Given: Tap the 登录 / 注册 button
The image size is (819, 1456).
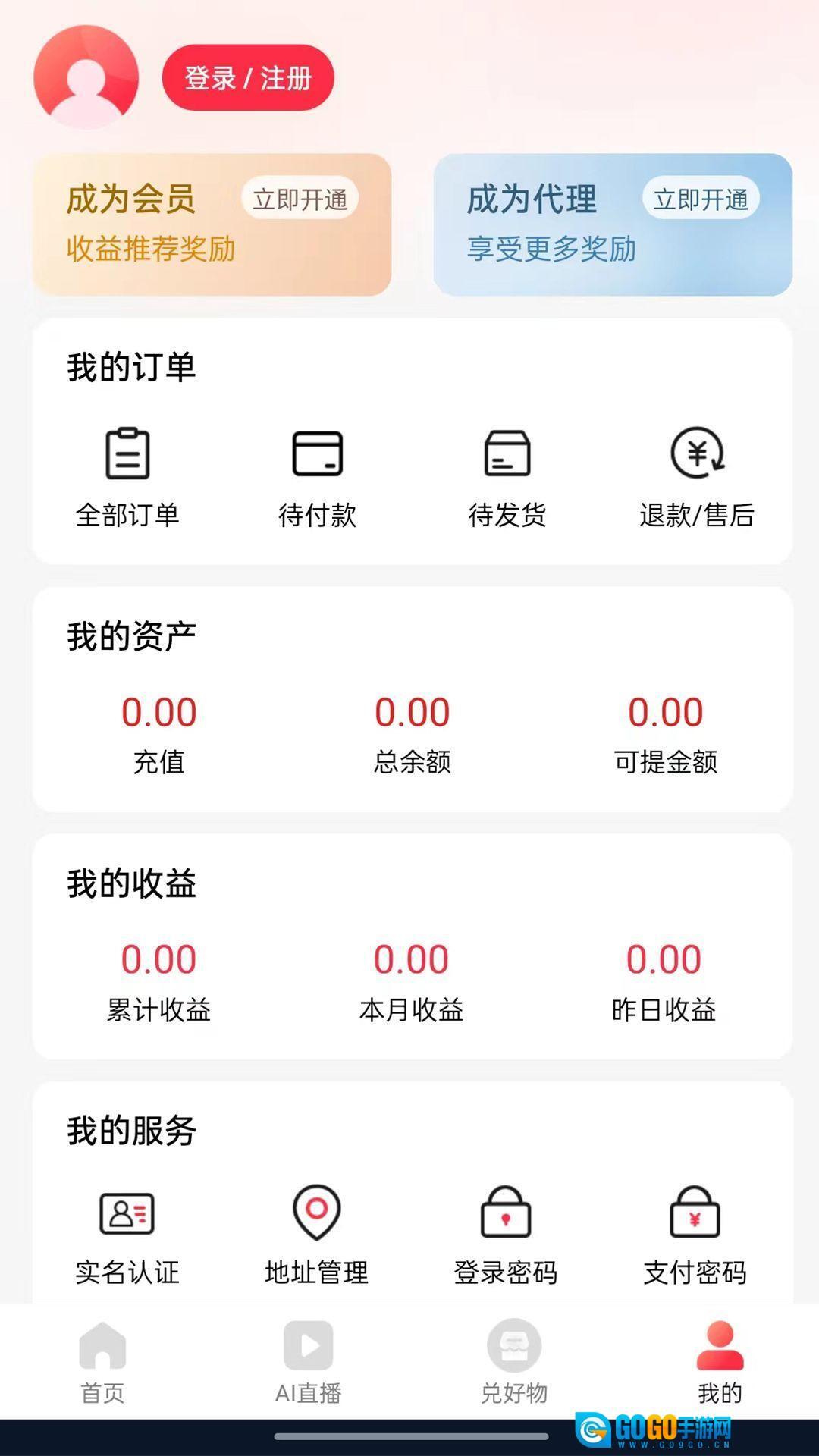Looking at the screenshot, I should [248, 78].
